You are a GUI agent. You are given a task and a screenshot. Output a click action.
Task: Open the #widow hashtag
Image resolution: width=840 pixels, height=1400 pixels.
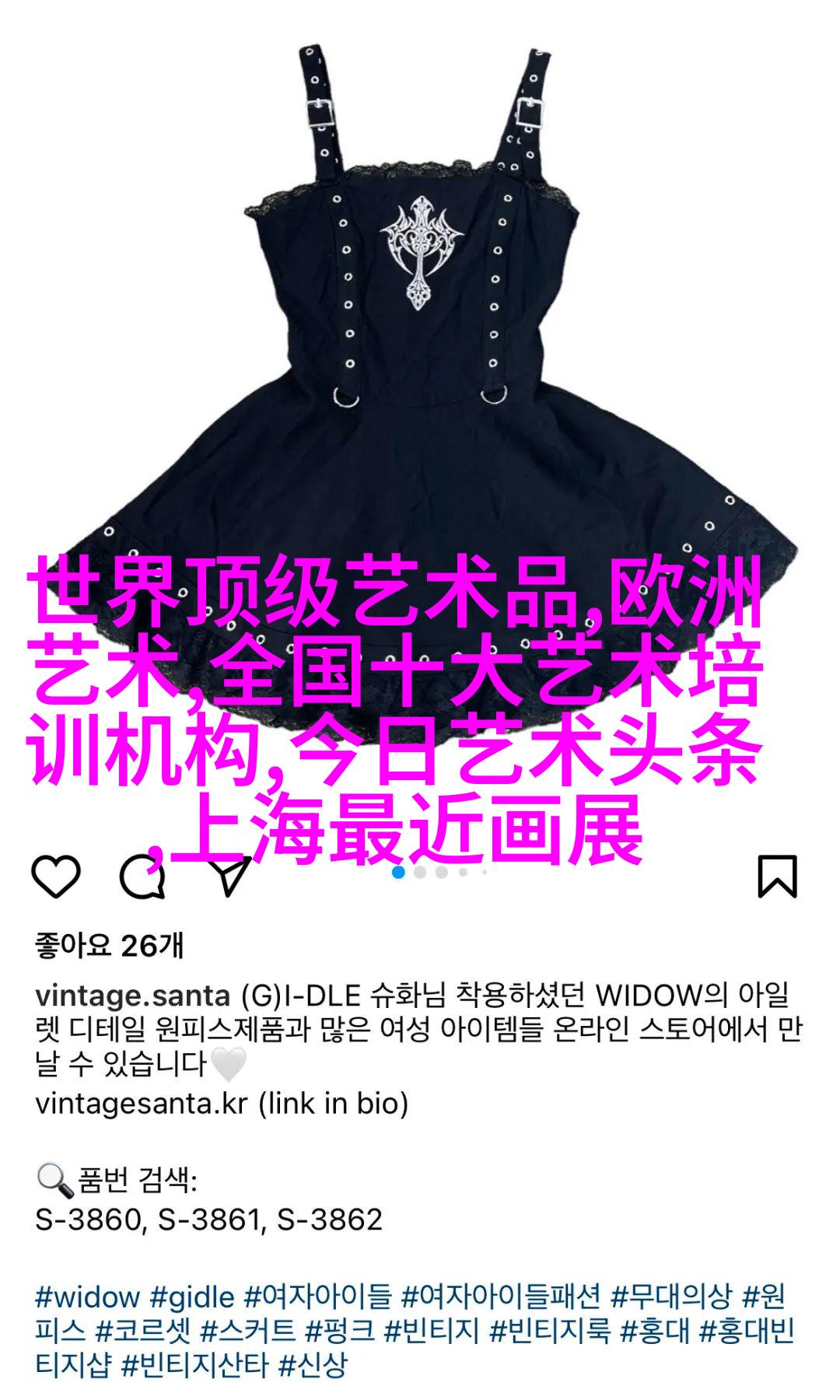click(x=87, y=1297)
